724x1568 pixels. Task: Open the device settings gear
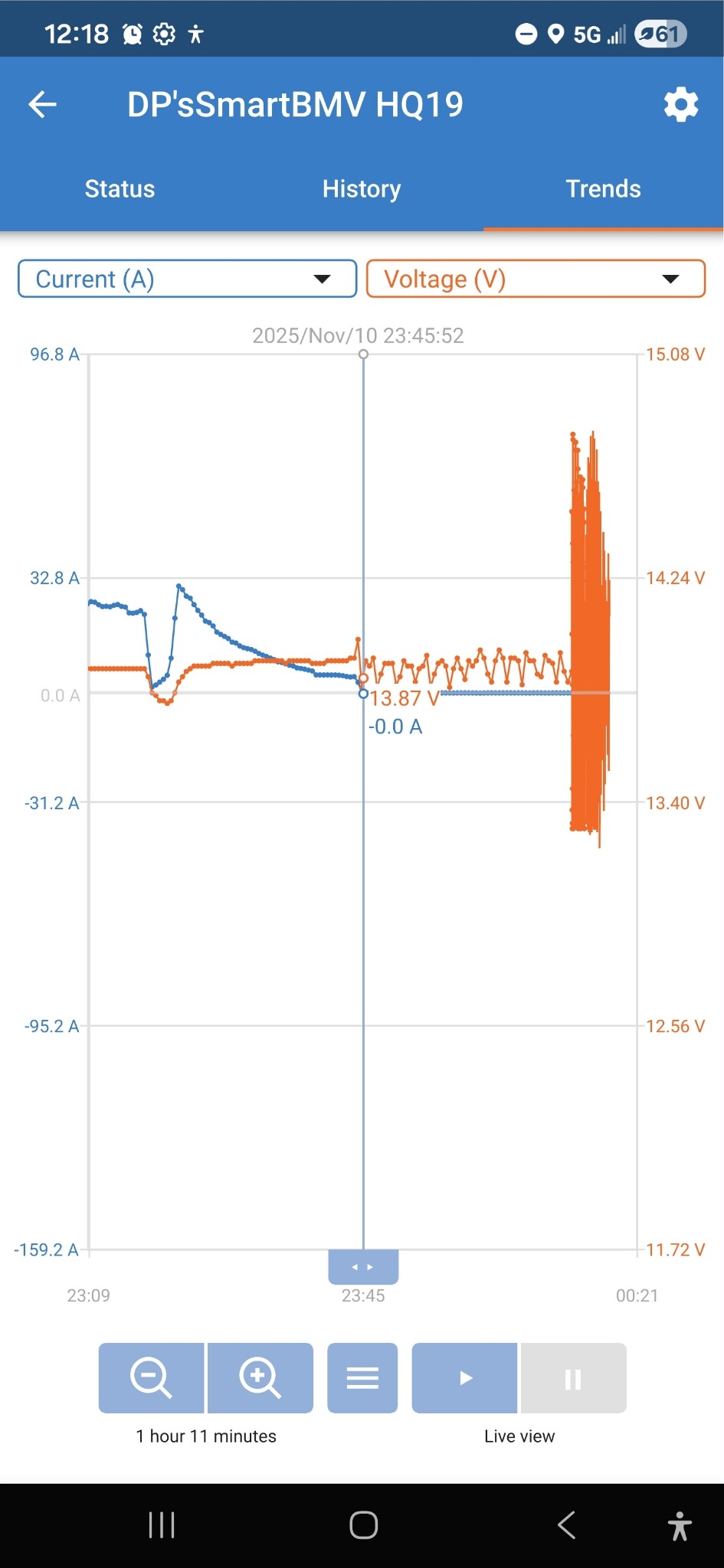680,105
